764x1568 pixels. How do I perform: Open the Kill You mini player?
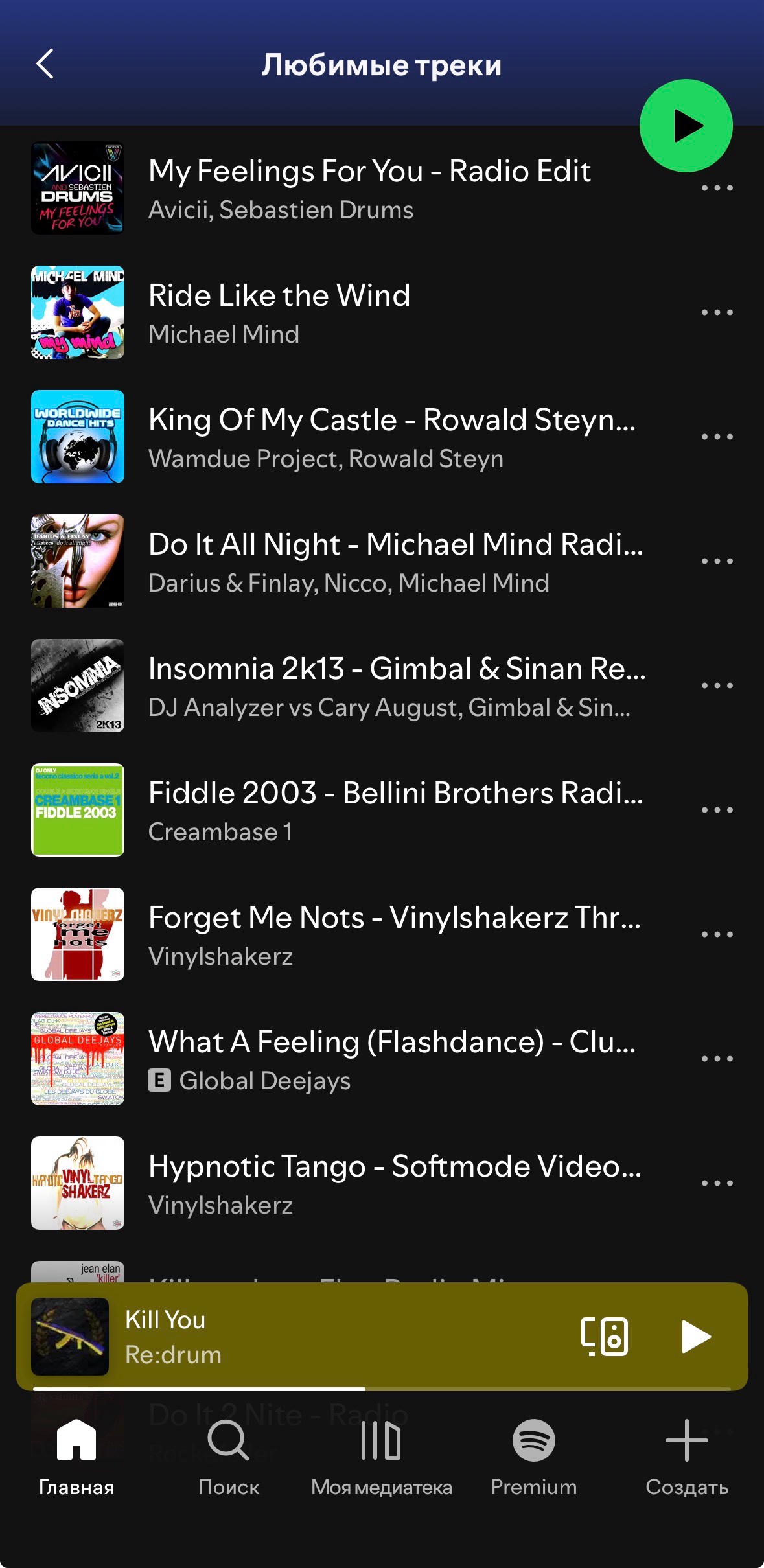pyautogui.click(x=324, y=1336)
